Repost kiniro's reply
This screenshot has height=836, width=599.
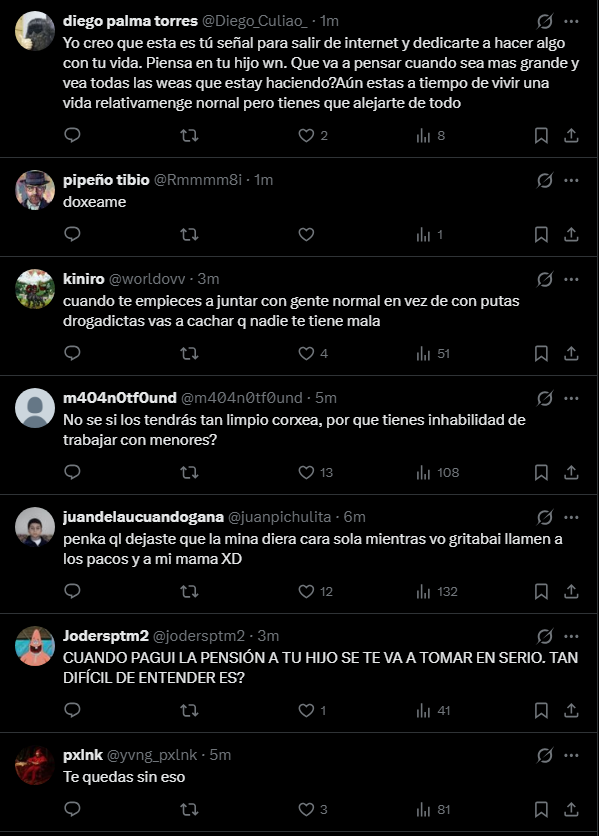point(189,353)
